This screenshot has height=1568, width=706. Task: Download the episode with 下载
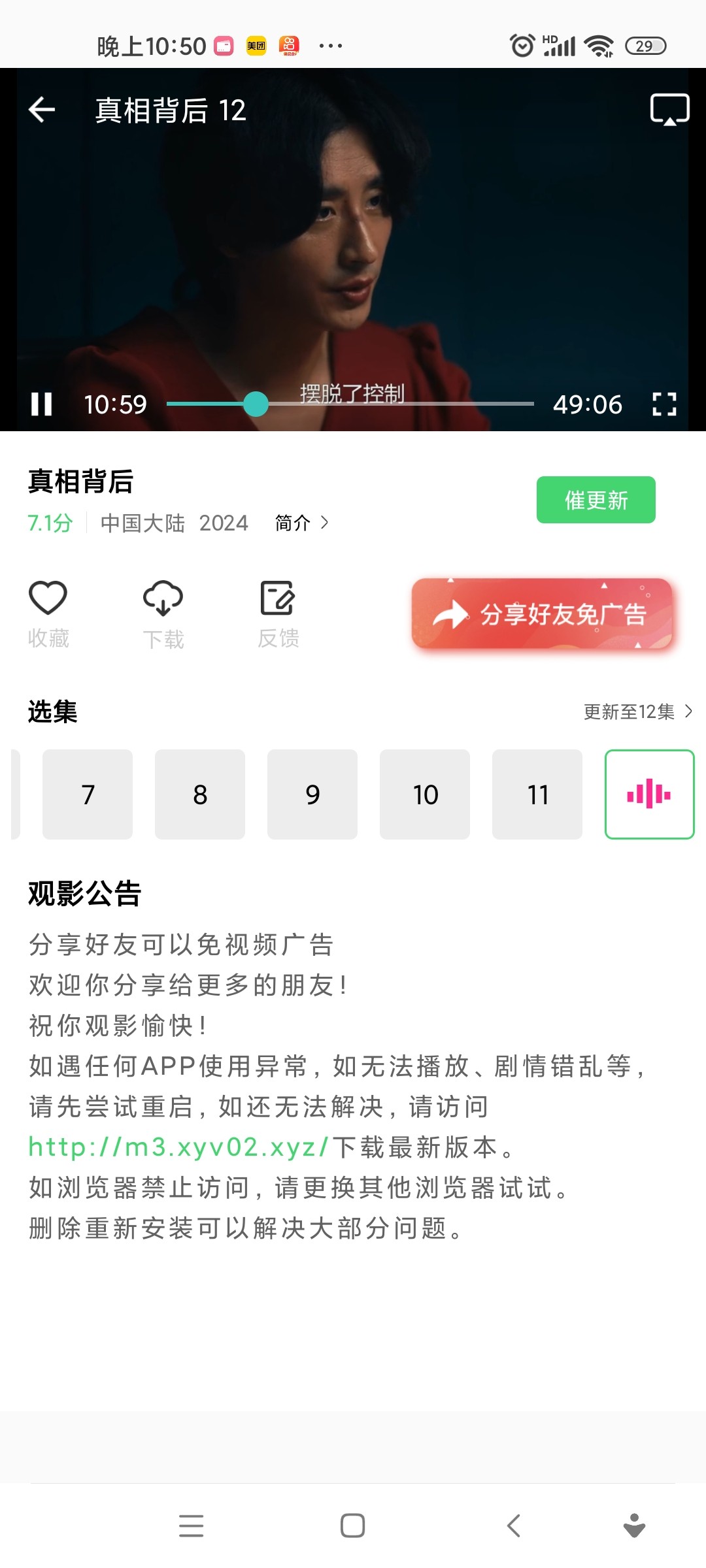(163, 613)
